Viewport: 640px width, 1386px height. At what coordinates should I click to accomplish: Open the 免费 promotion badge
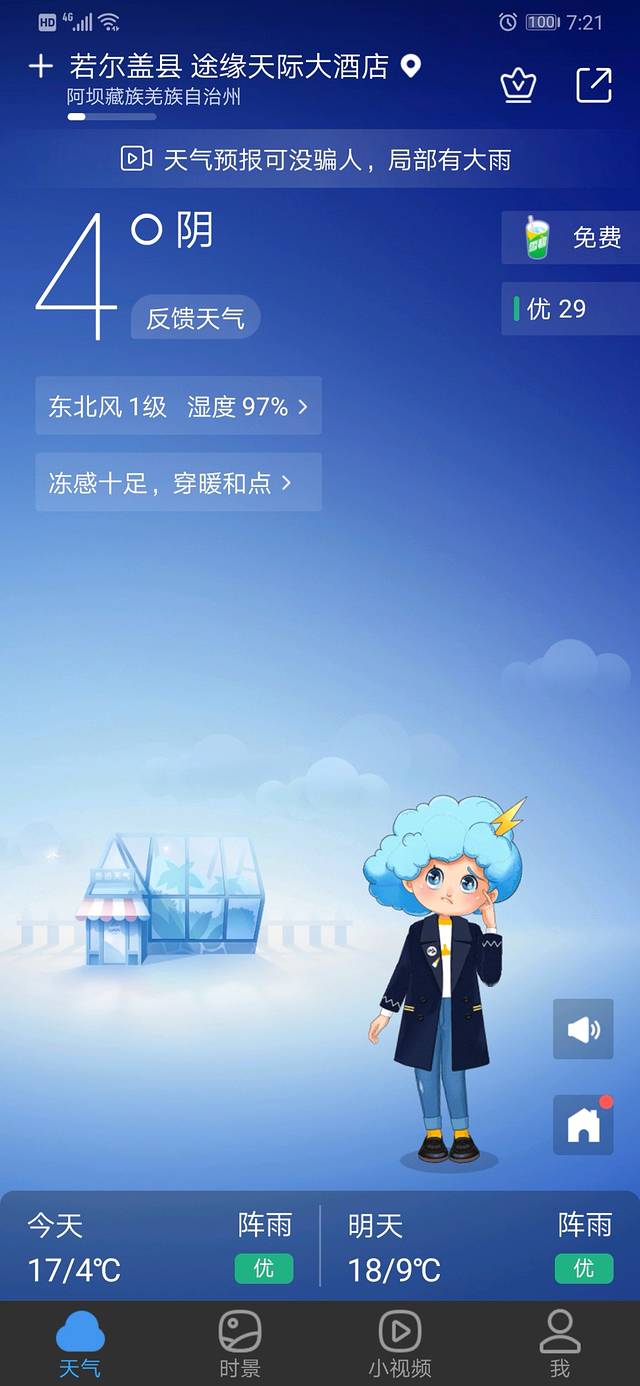571,237
